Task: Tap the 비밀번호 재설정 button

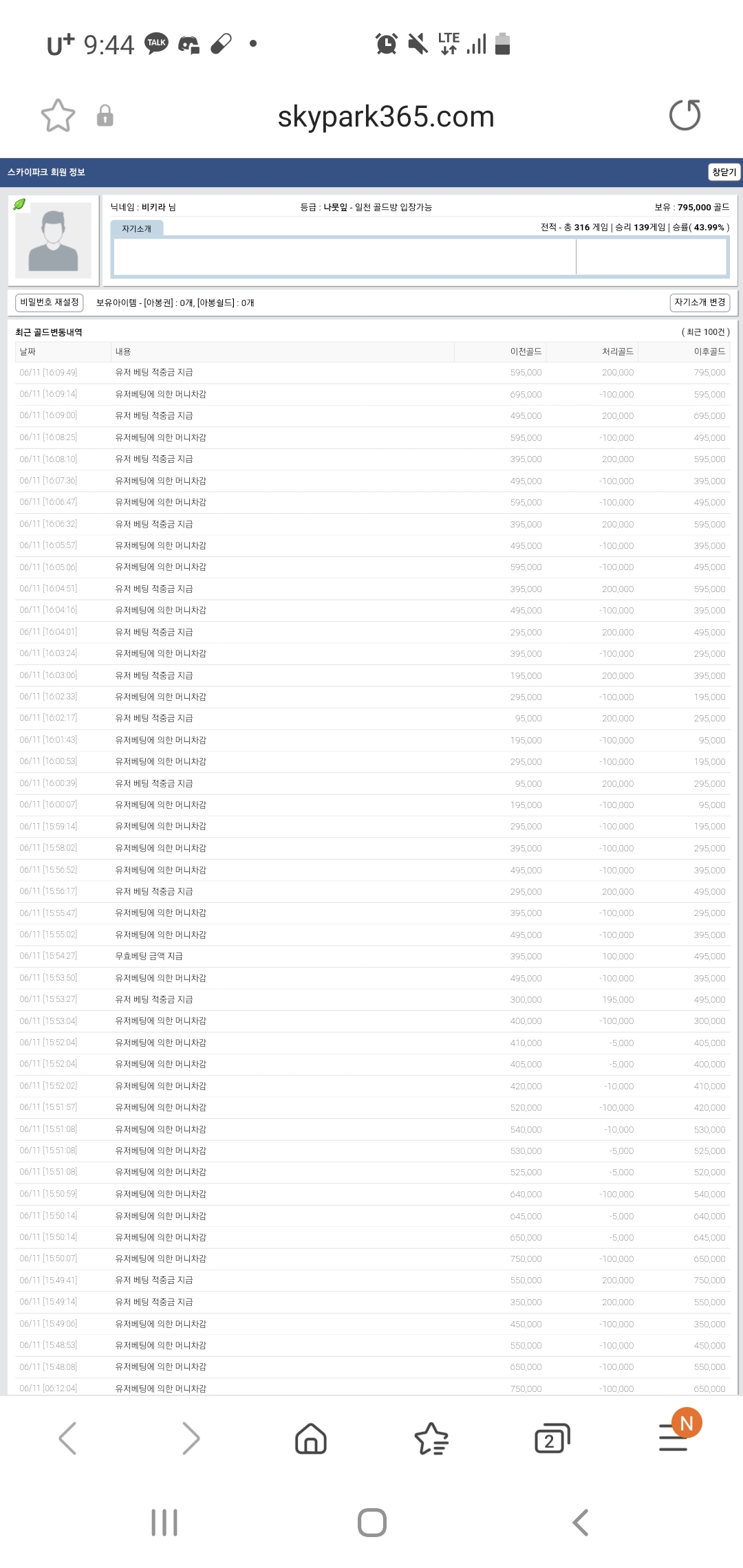Action: pos(50,303)
